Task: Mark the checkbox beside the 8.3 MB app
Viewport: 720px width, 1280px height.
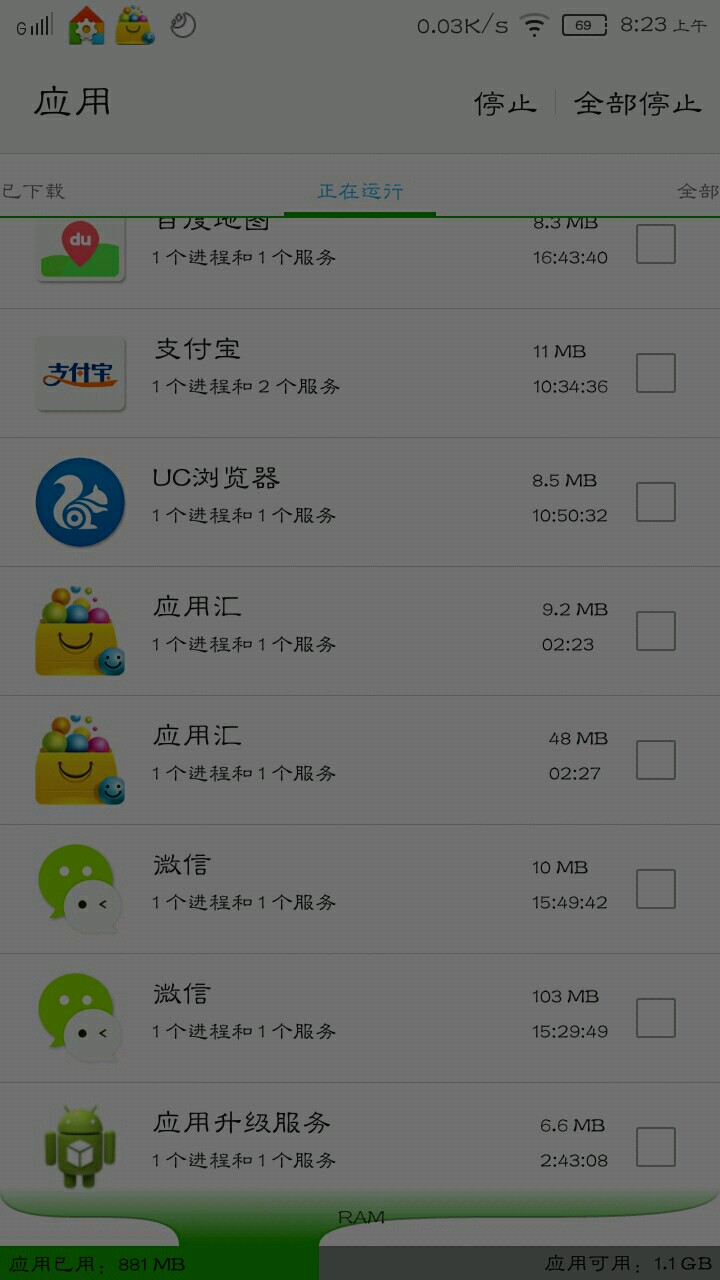Action: [656, 244]
